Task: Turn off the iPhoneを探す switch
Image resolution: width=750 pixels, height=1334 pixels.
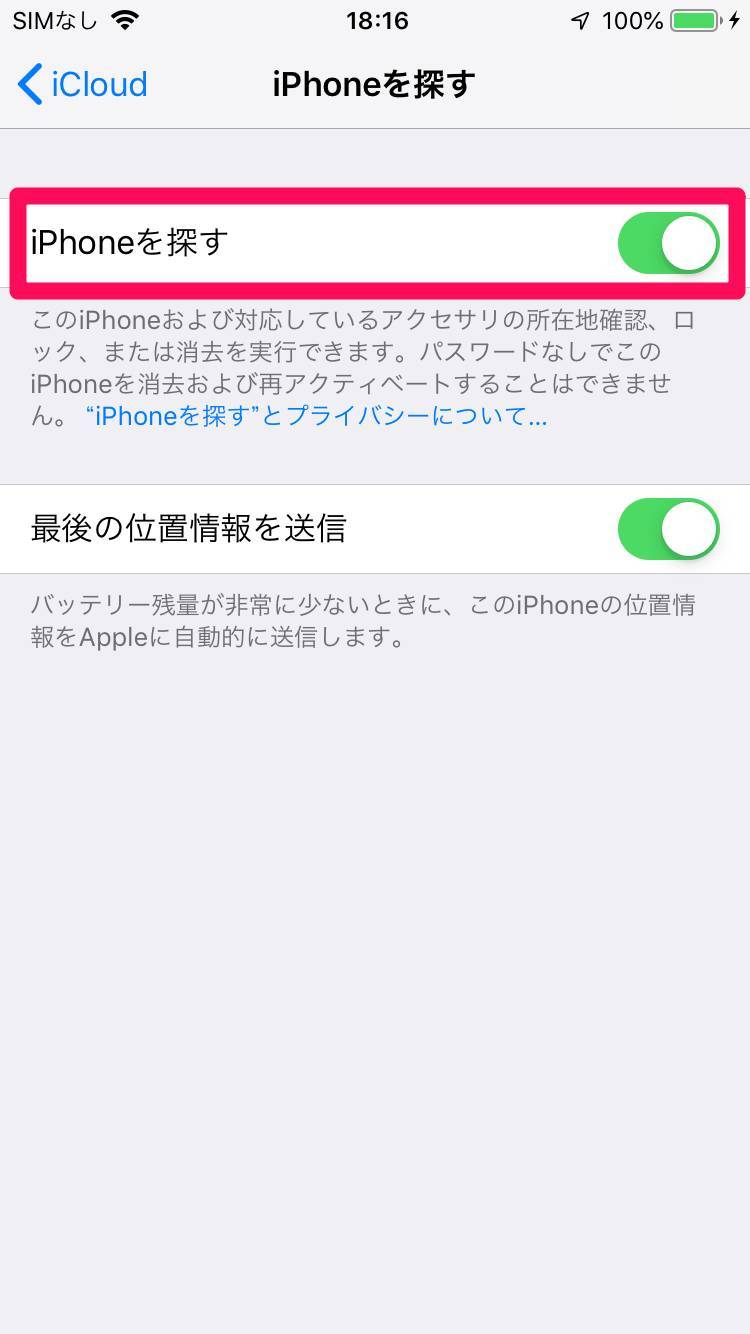Action: coord(668,243)
